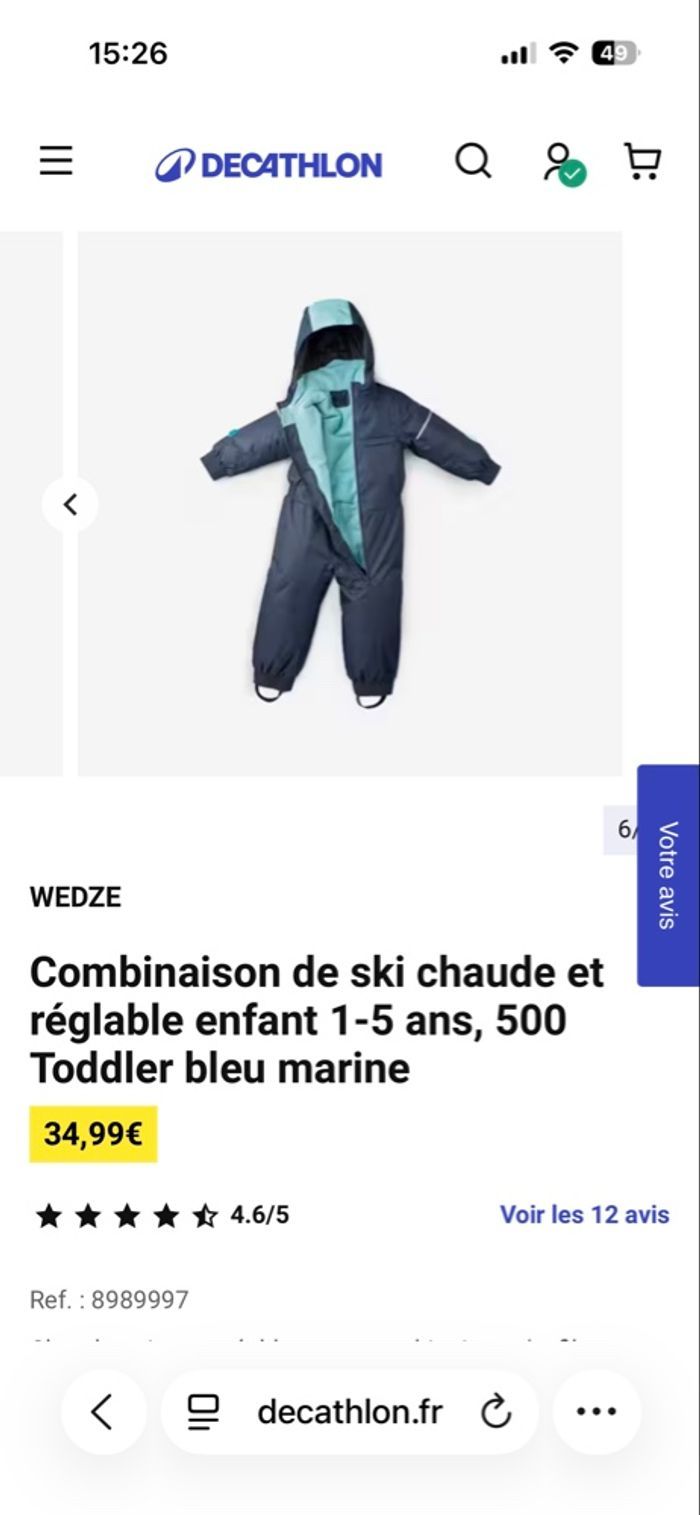The width and height of the screenshot is (700, 1515).
Task: Open the browser three-dot menu
Action: click(597, 1412)
